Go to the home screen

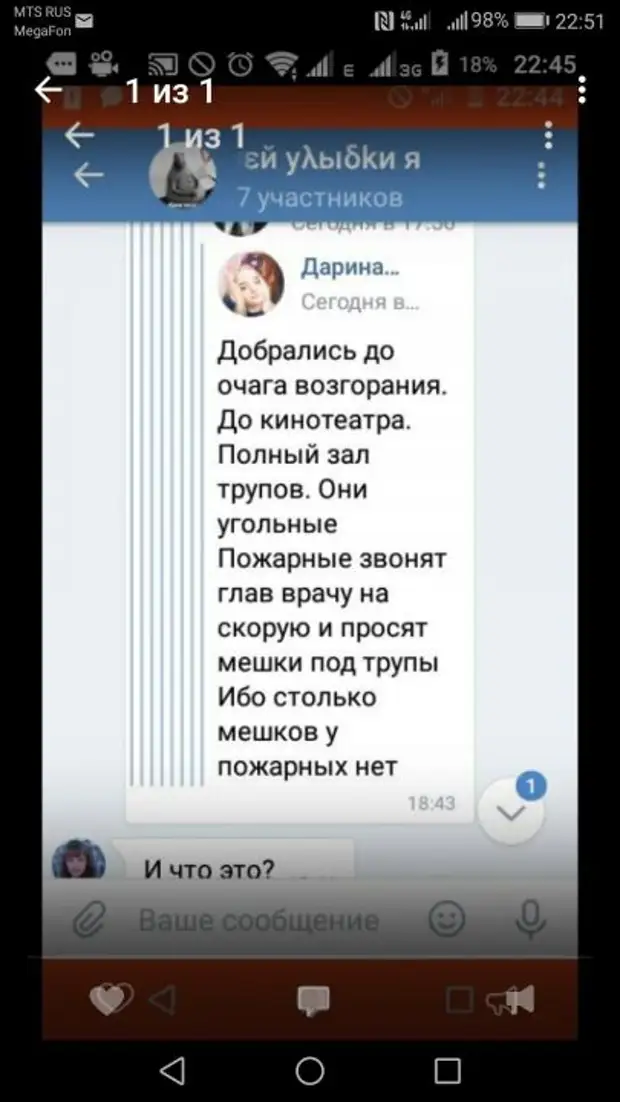[310, 1071]
